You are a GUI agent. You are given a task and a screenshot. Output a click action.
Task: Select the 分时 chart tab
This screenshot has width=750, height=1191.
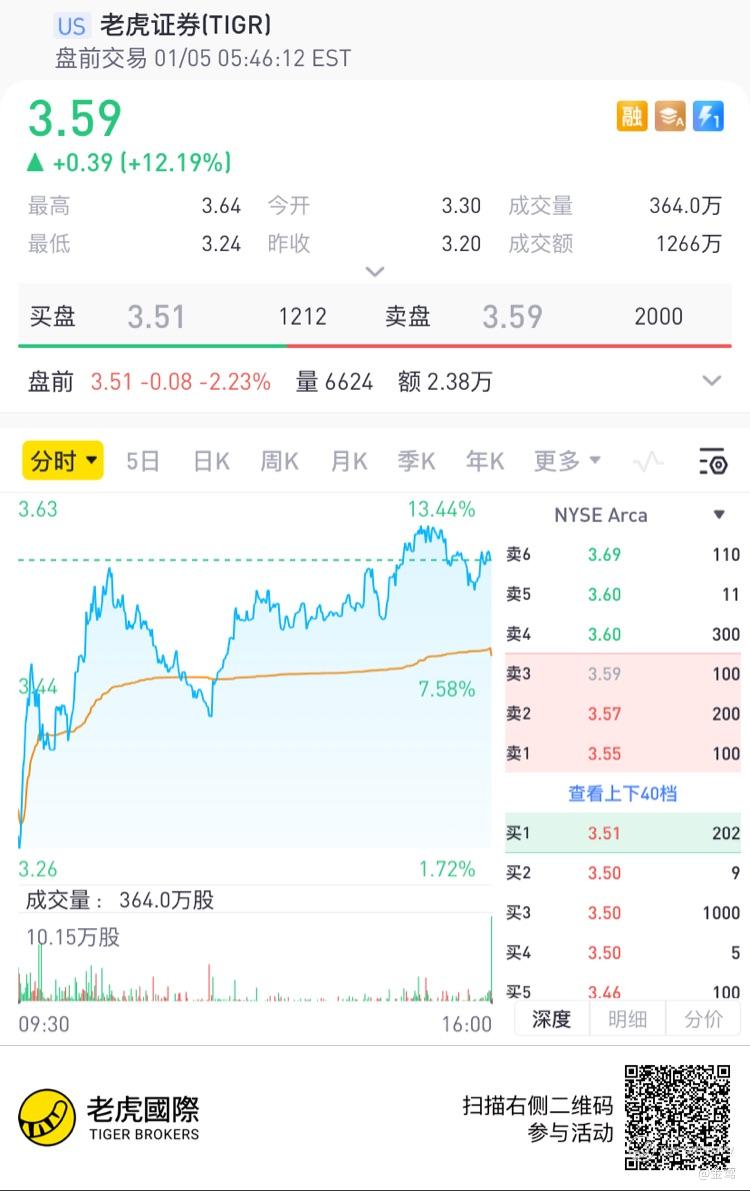pos(63,461)
